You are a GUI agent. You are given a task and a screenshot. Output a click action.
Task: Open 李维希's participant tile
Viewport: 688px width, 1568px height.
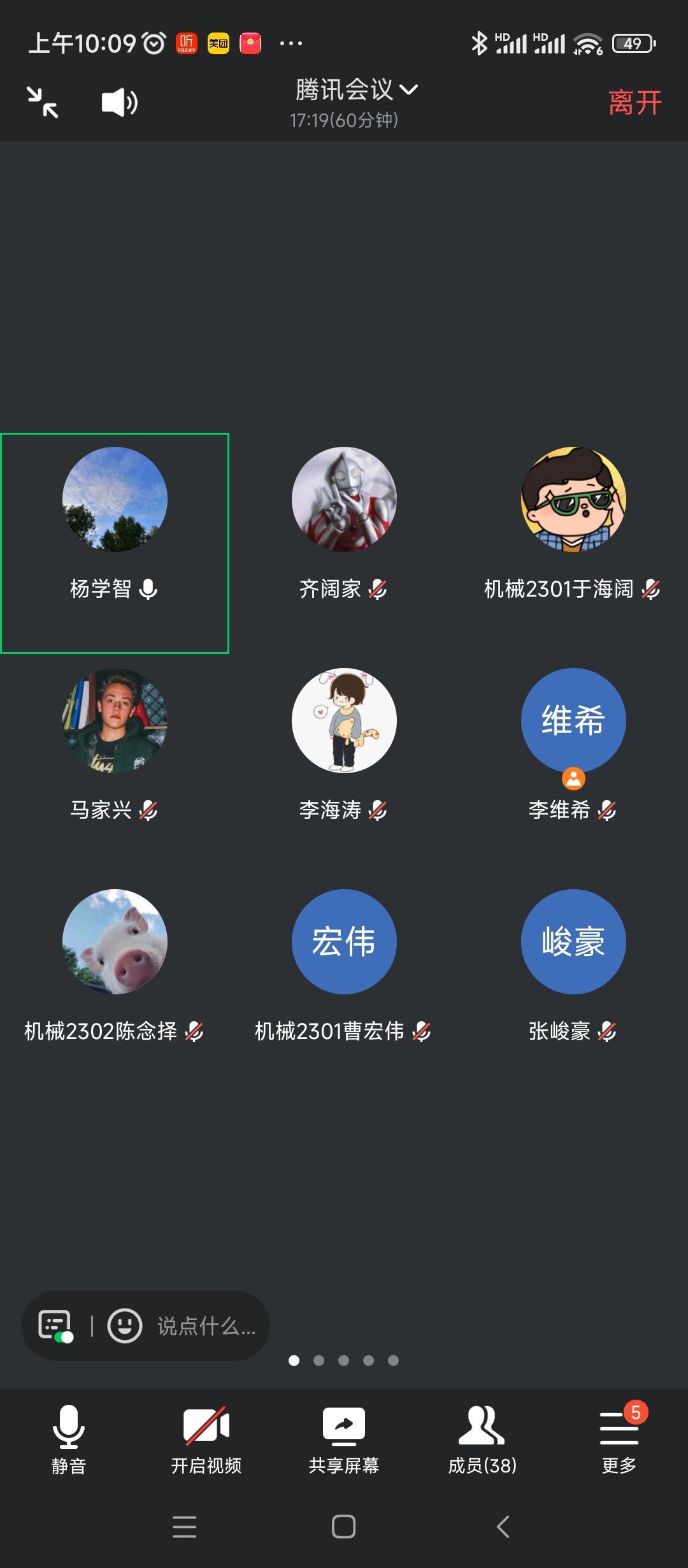[573, 743]
